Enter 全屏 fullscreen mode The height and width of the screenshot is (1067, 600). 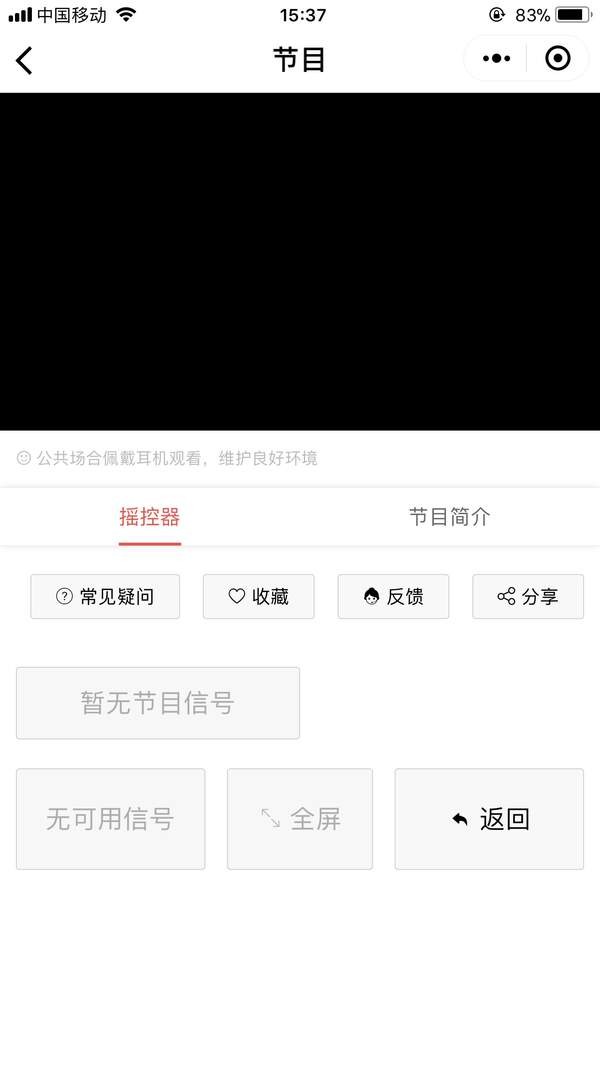click(300, 819)
